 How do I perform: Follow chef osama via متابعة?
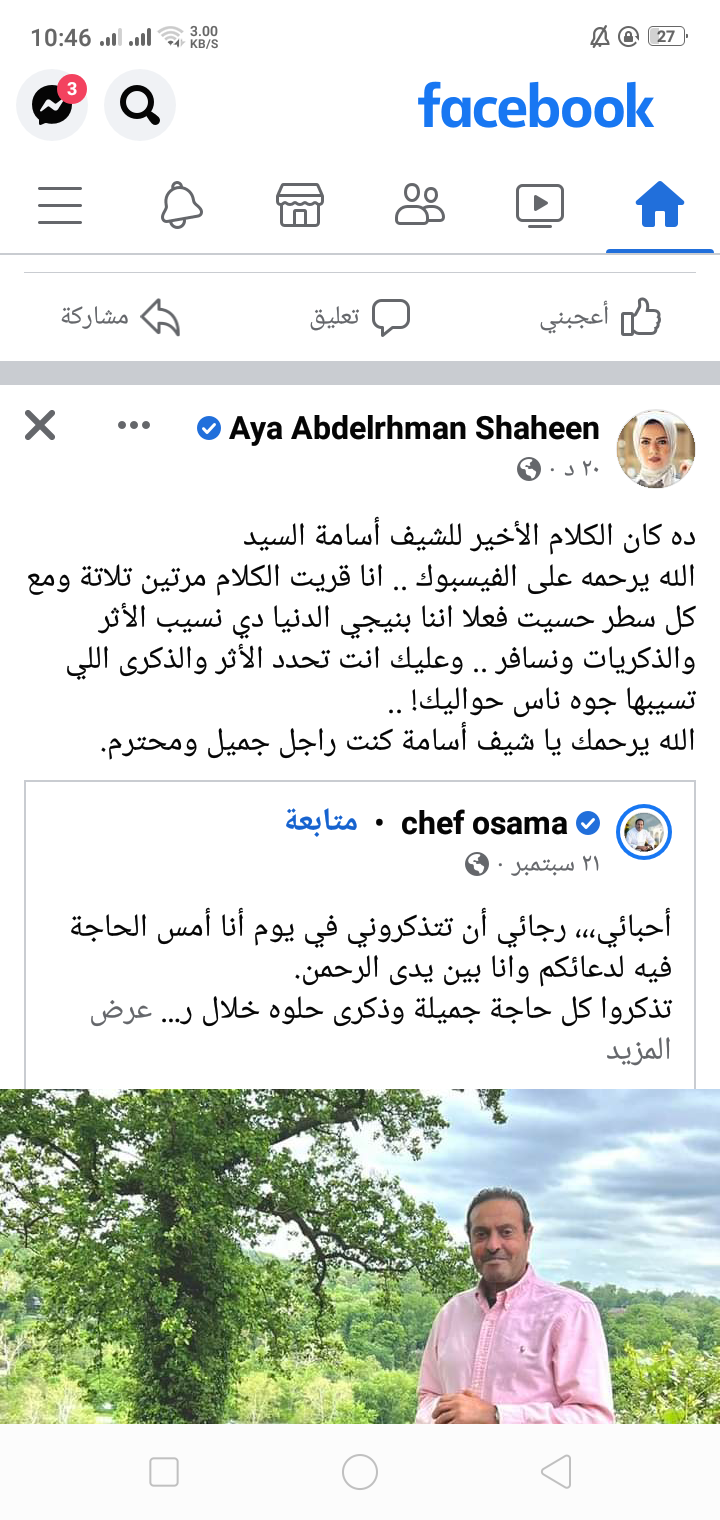point(321,822)
